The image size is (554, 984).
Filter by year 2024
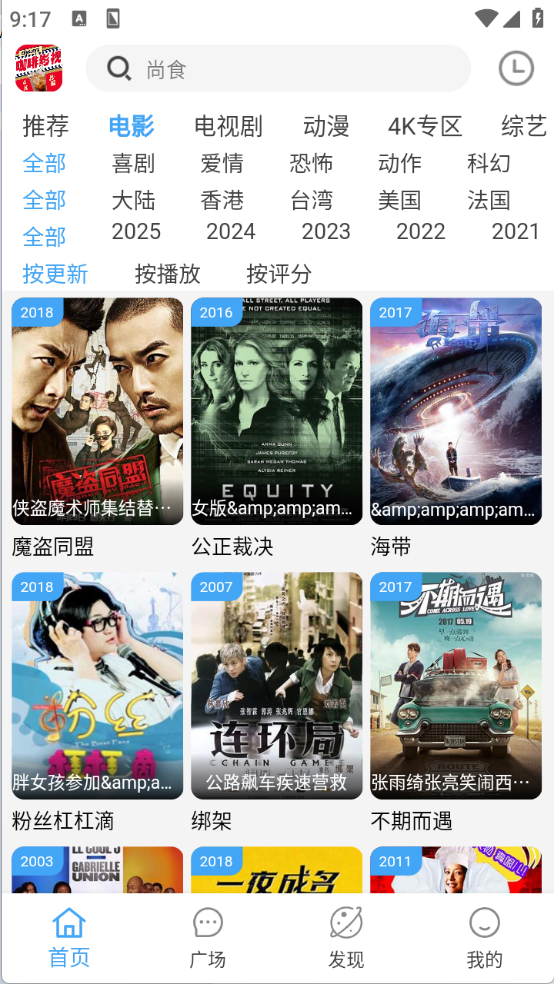click(231, 232)
